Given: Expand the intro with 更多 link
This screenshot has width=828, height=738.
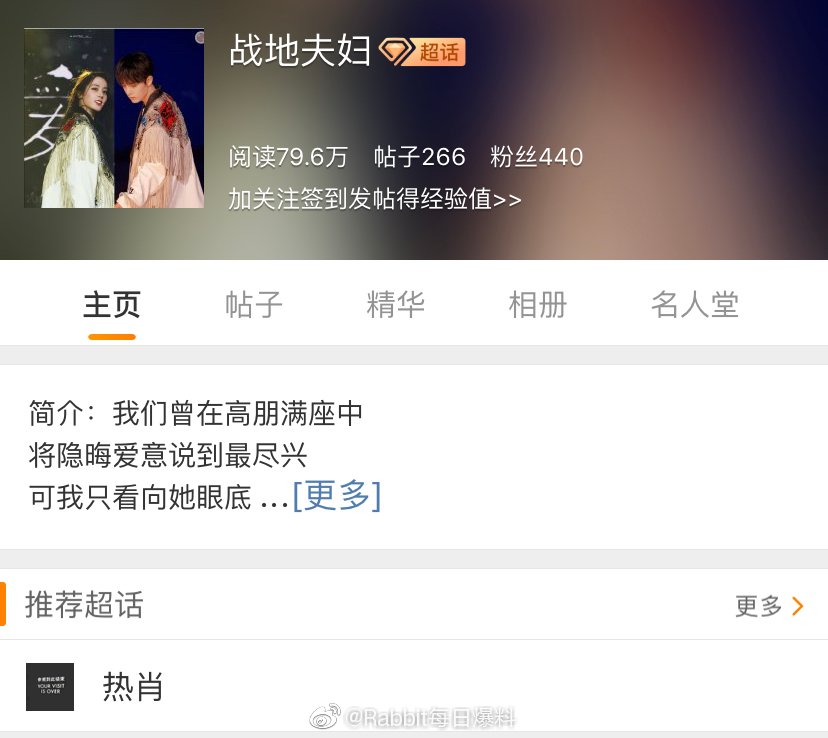Looking at the screenshot, I should (336, 495).
